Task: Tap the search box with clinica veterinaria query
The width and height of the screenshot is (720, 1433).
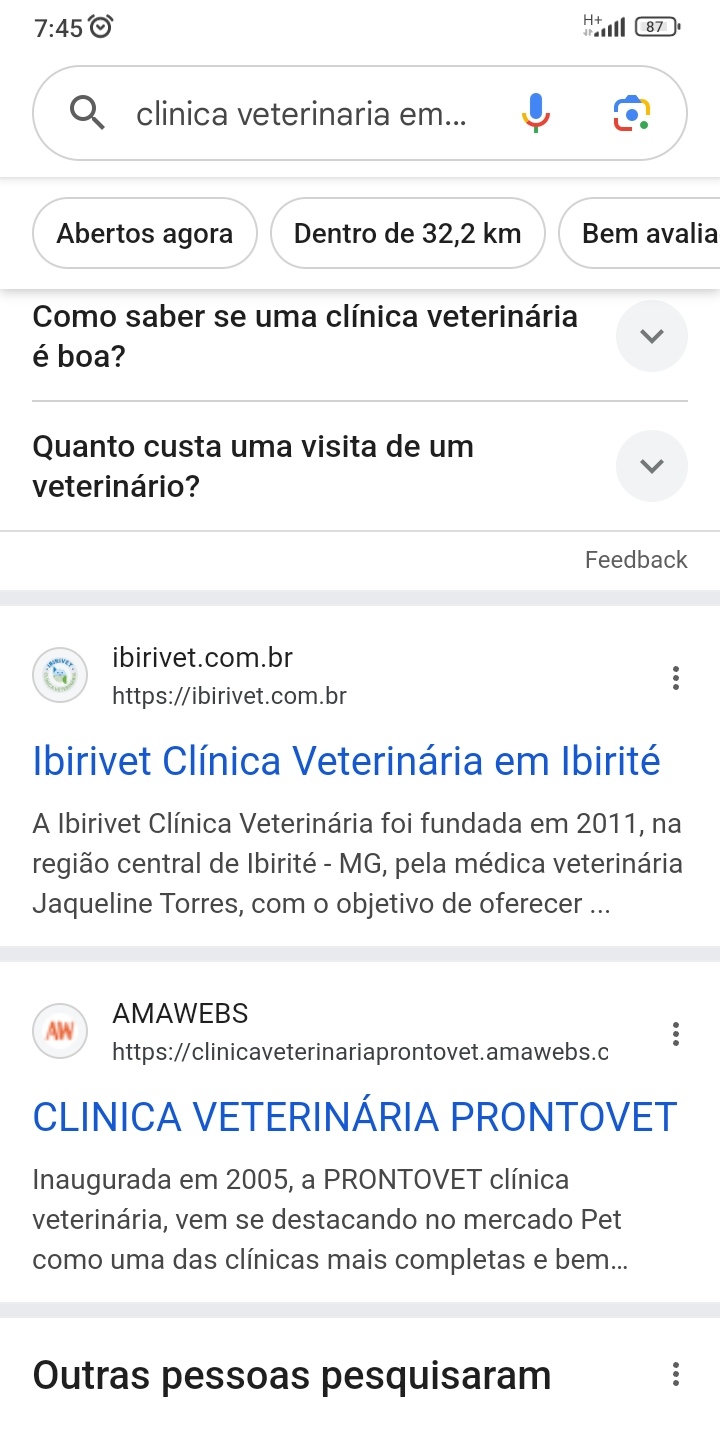Action: [300, 114]
